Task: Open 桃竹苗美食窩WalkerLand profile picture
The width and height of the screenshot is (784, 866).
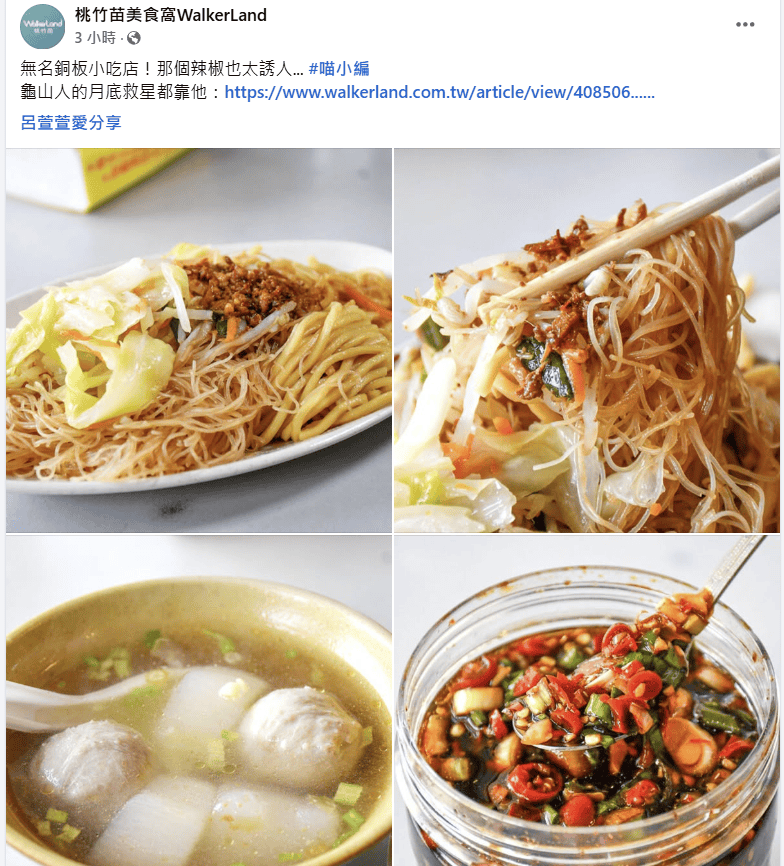Action: [x=42, y=26]
